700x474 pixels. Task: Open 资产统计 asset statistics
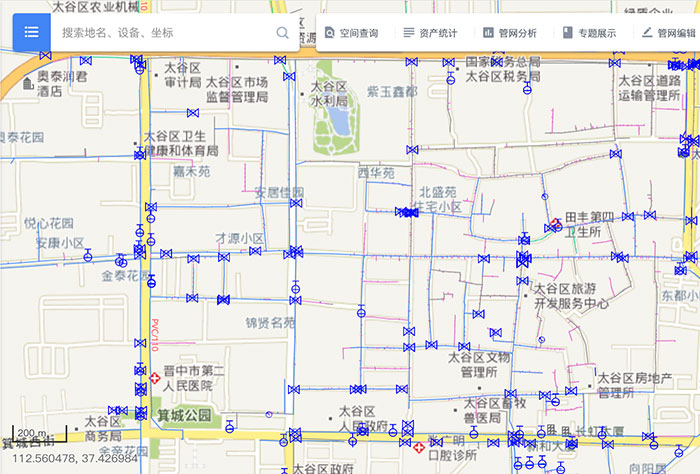(x=430, y=33)
